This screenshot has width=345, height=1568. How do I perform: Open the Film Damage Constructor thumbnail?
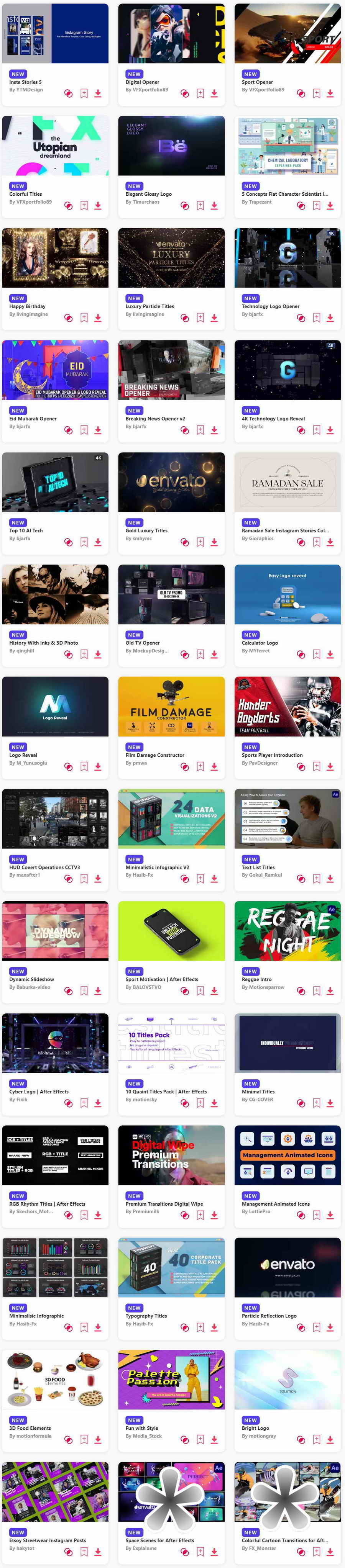[x=171, y=706]
